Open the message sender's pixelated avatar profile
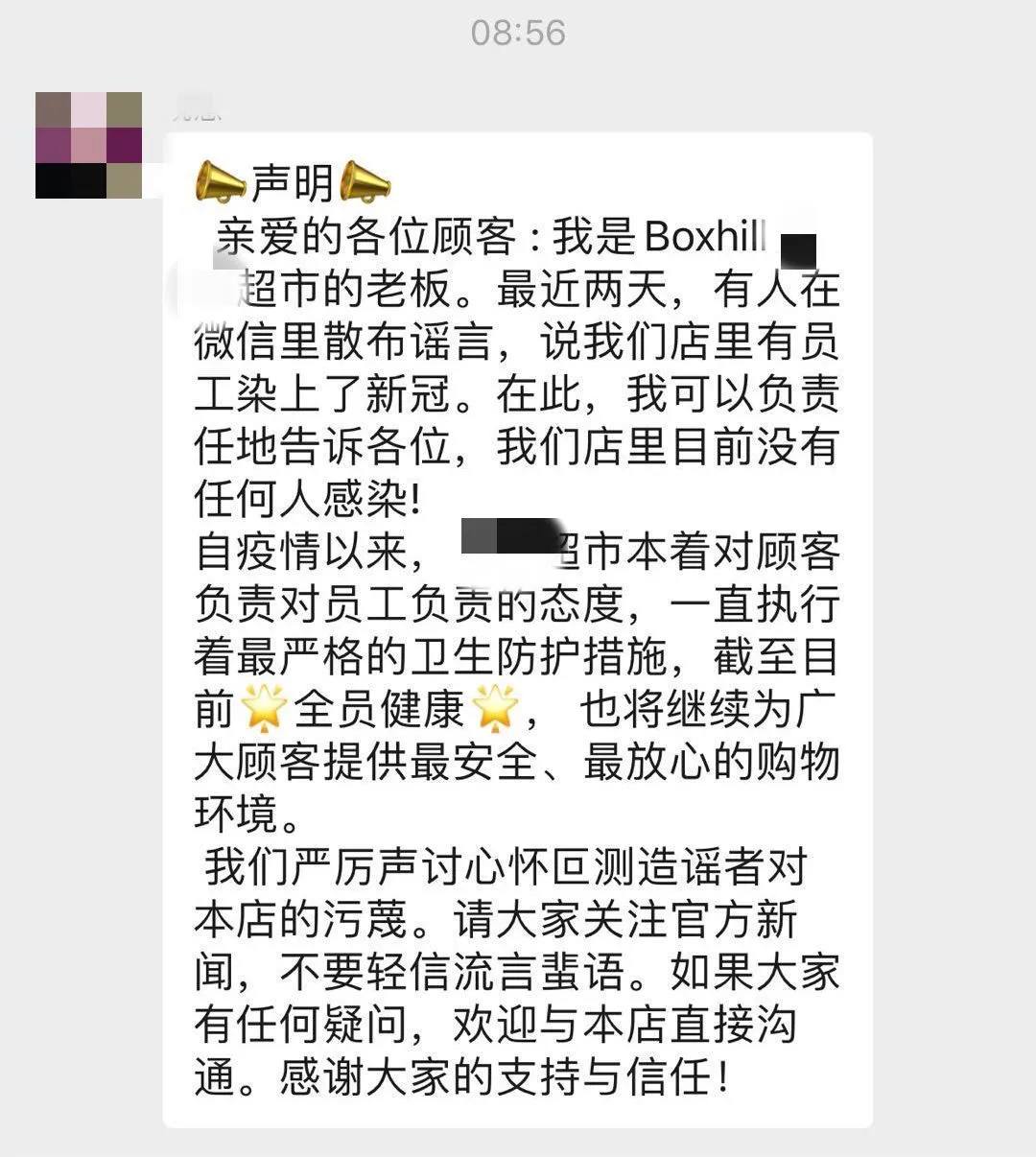This screenshot has height=1157, width=1036. pos(88,145)
